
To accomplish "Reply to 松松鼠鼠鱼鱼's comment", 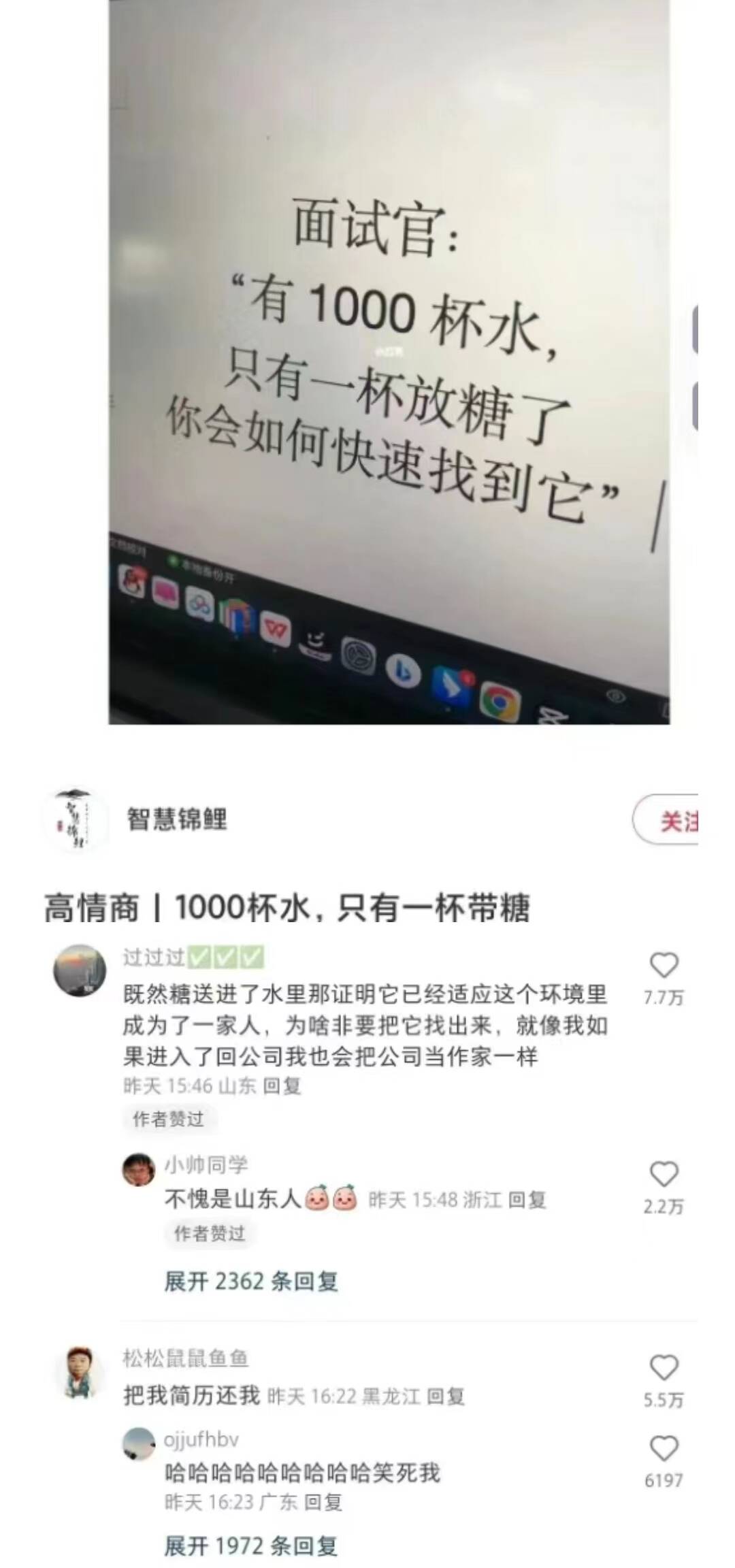I will click(x=446, y=1397).
